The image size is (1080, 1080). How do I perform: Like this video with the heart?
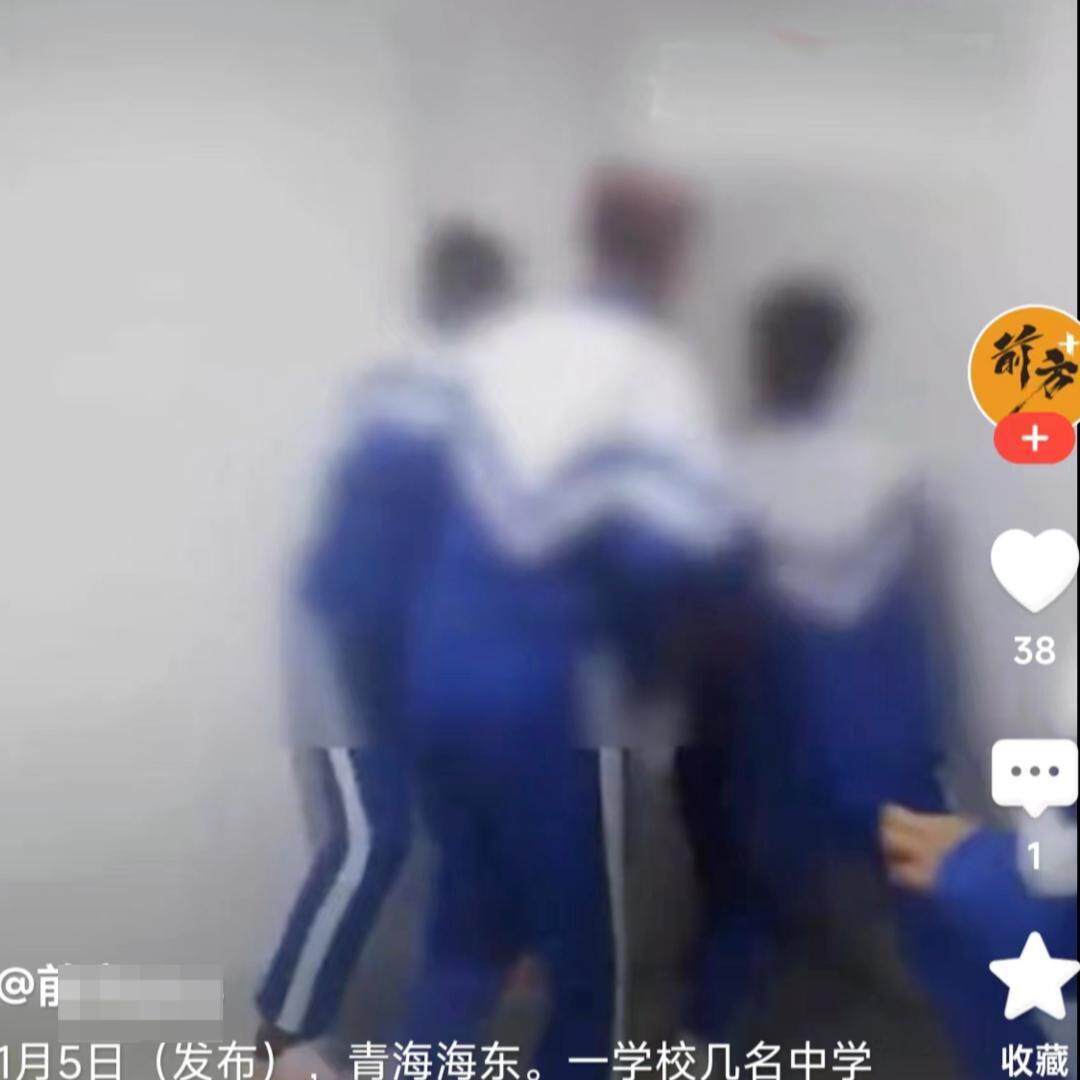(1034, 568)
